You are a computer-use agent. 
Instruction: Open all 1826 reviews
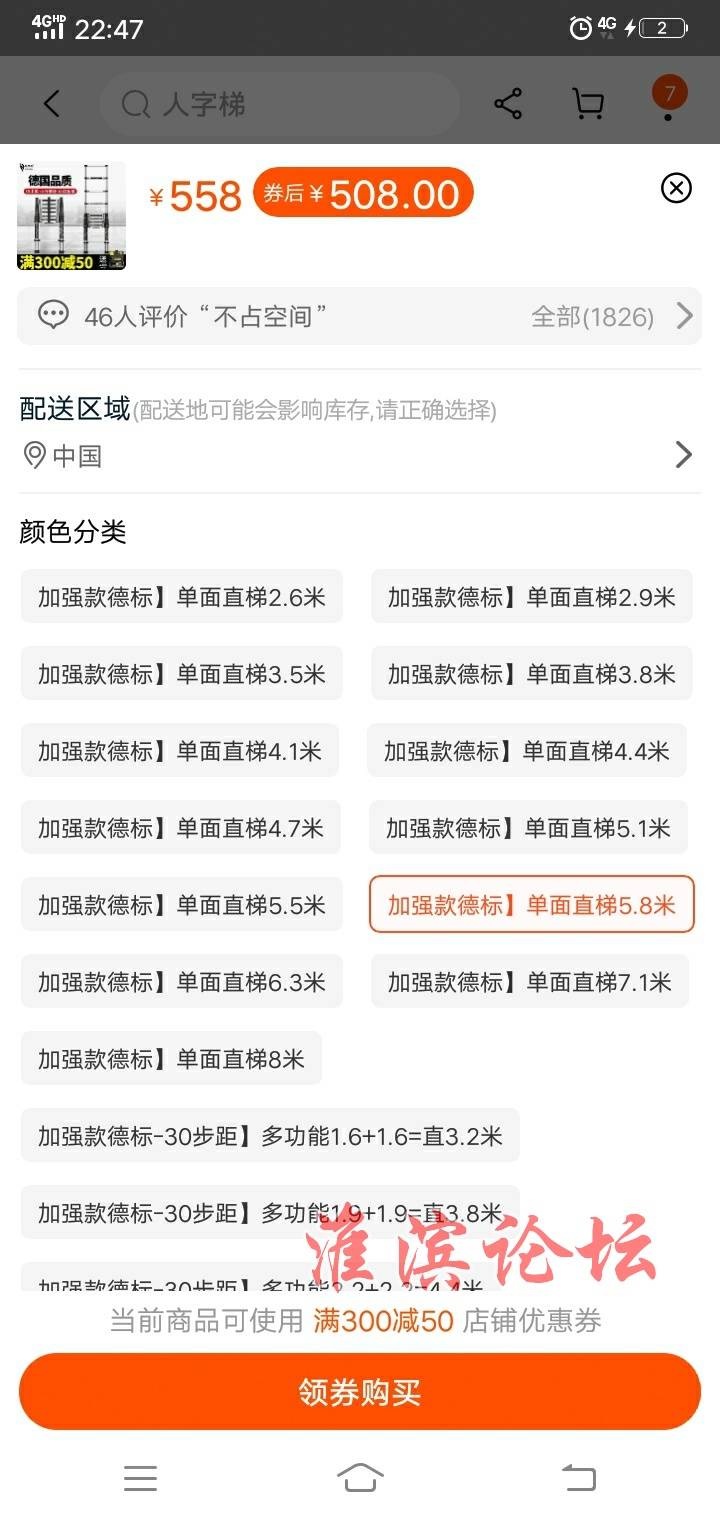[x=612, y=317]
